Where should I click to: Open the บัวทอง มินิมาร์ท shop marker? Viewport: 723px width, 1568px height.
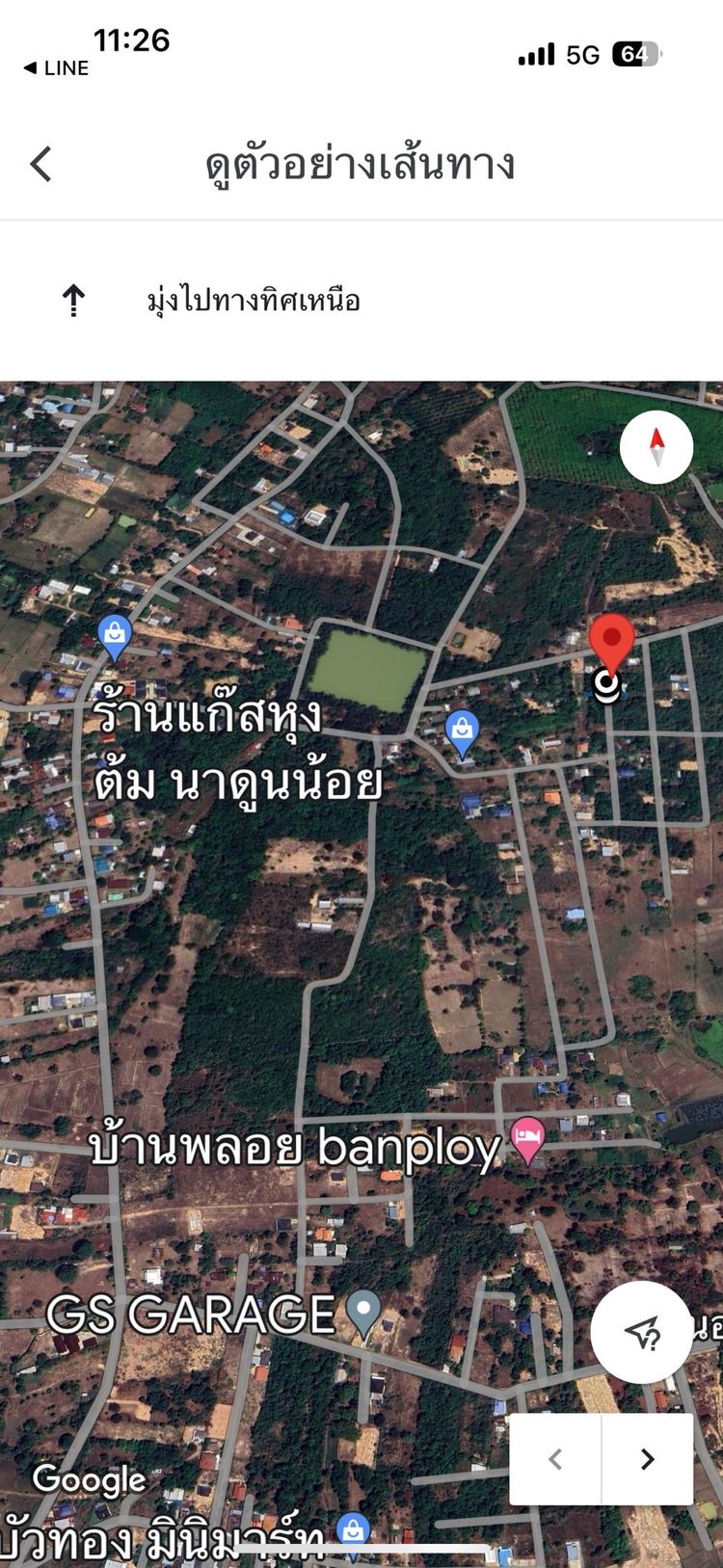[x=353, y=1530]
